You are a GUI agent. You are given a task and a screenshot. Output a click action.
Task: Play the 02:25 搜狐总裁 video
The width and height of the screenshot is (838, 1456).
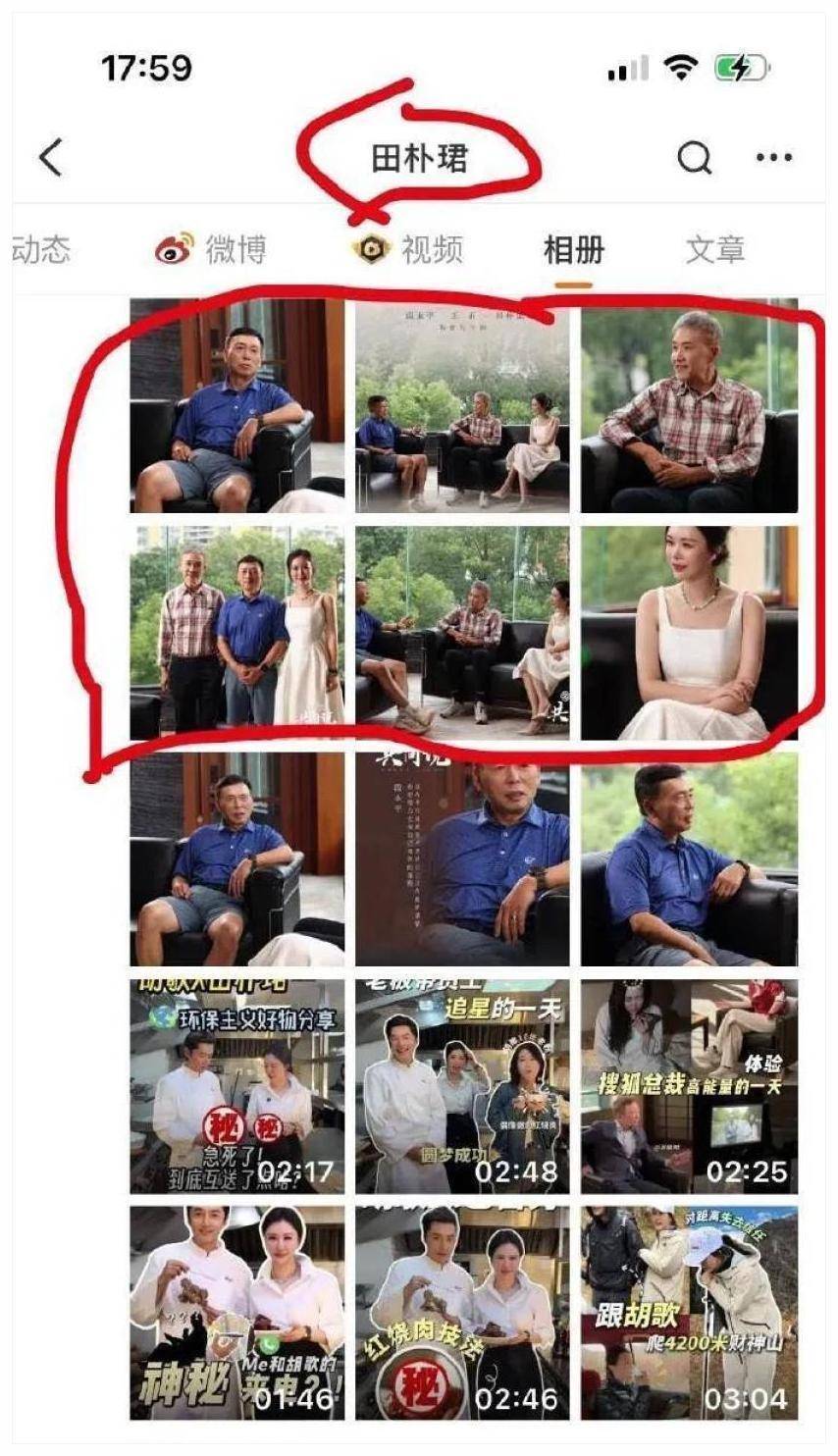click(x=688, y=1086)
